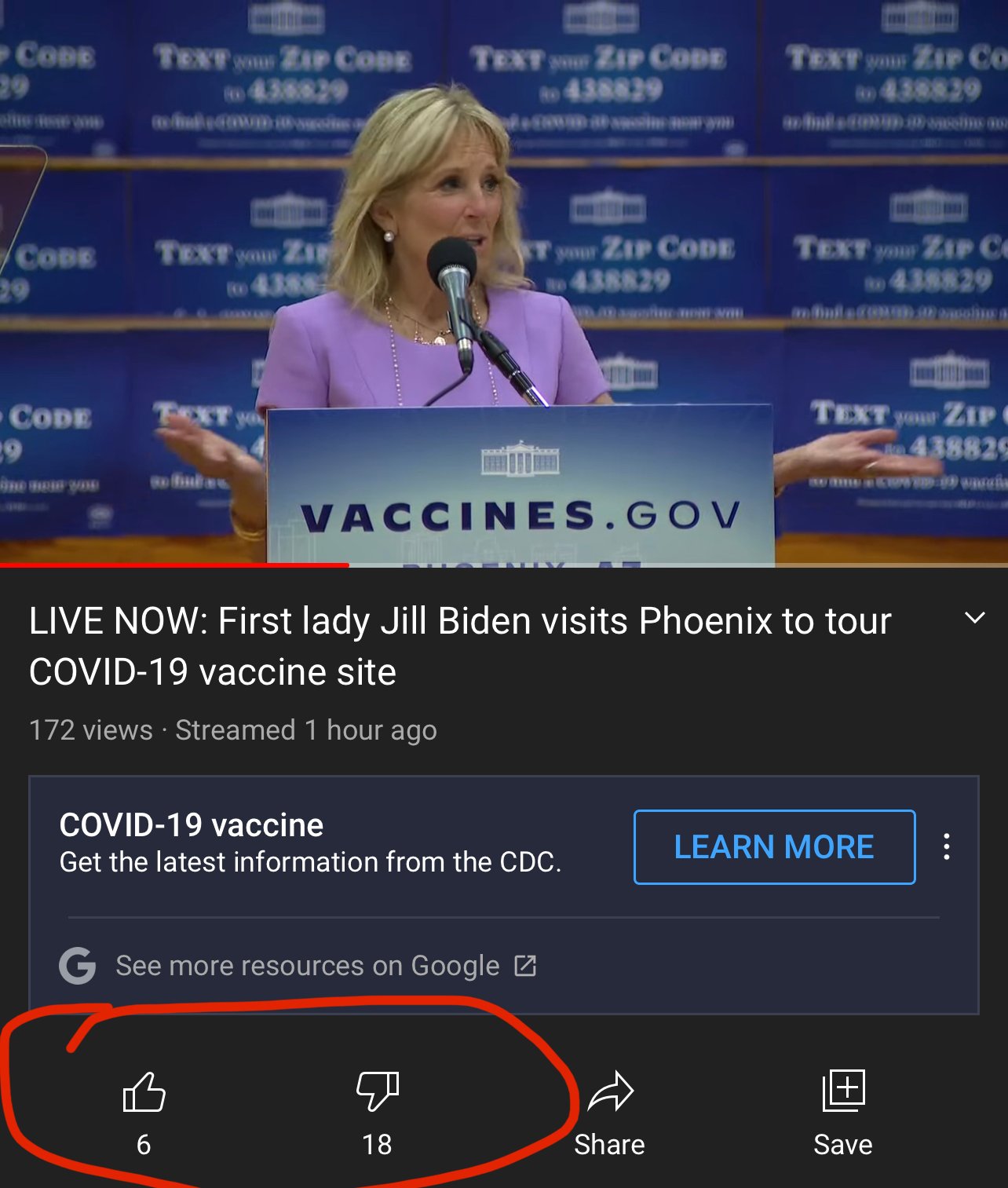Expand the video description chevron
1008x1188 pixels.
pos(974,619)
